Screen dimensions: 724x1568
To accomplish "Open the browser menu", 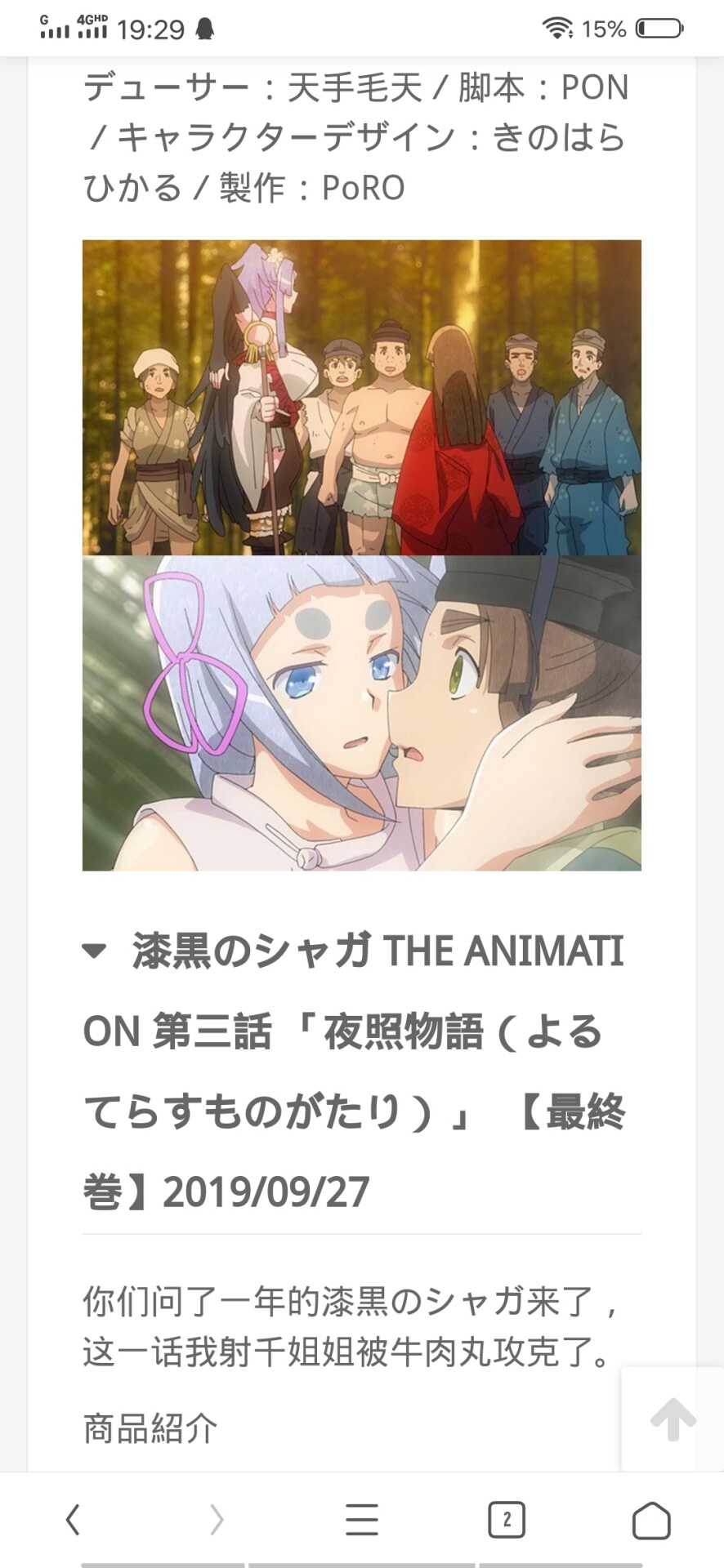I will pyautogui.click(x=361, y=1520).
